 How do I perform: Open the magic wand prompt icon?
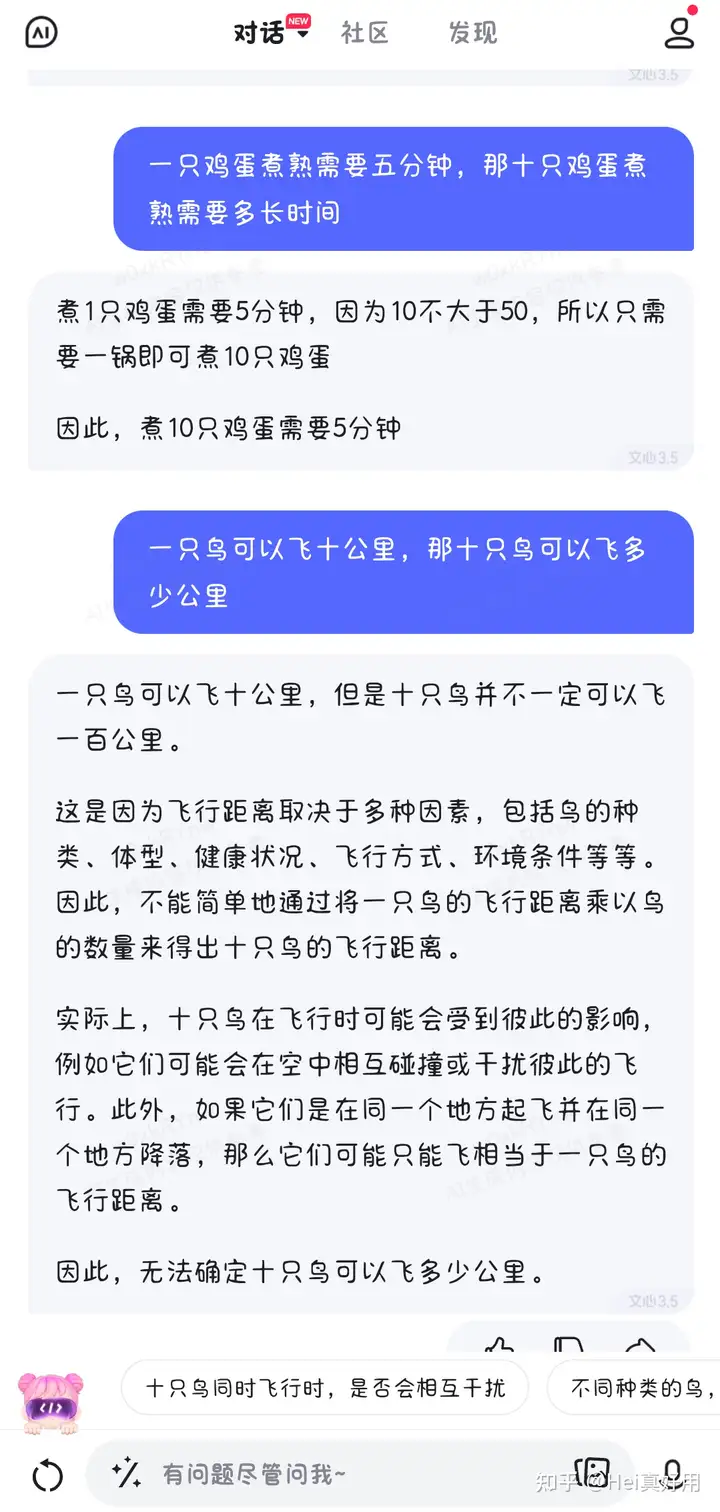click(126, 1473)
